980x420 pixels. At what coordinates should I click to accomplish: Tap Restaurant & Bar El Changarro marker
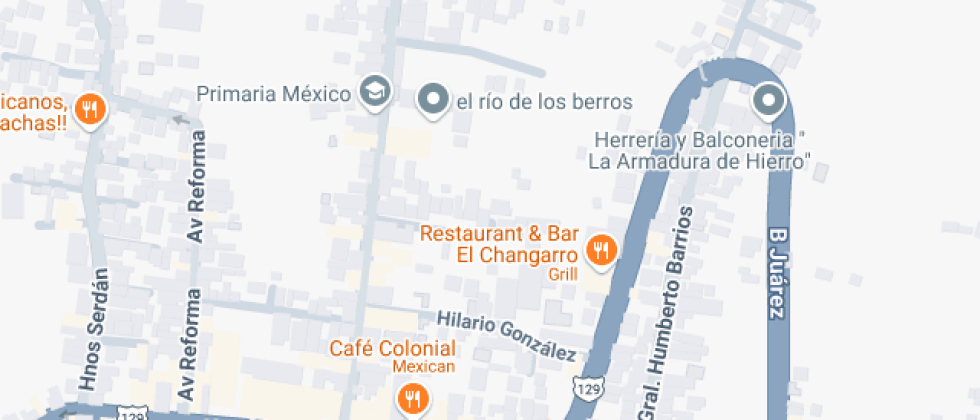[x=600, y=250]
